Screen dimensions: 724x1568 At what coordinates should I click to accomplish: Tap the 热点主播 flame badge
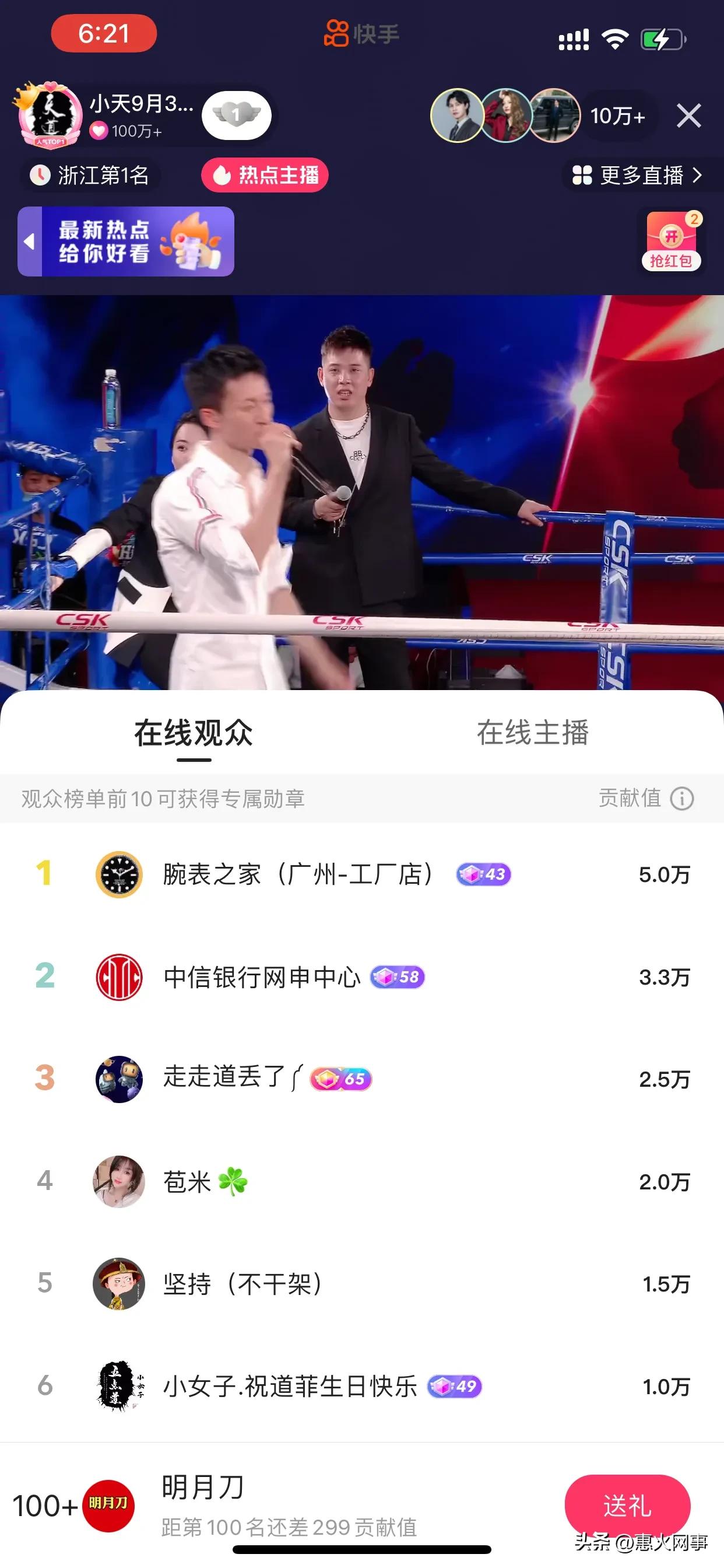tap(265, 176)
